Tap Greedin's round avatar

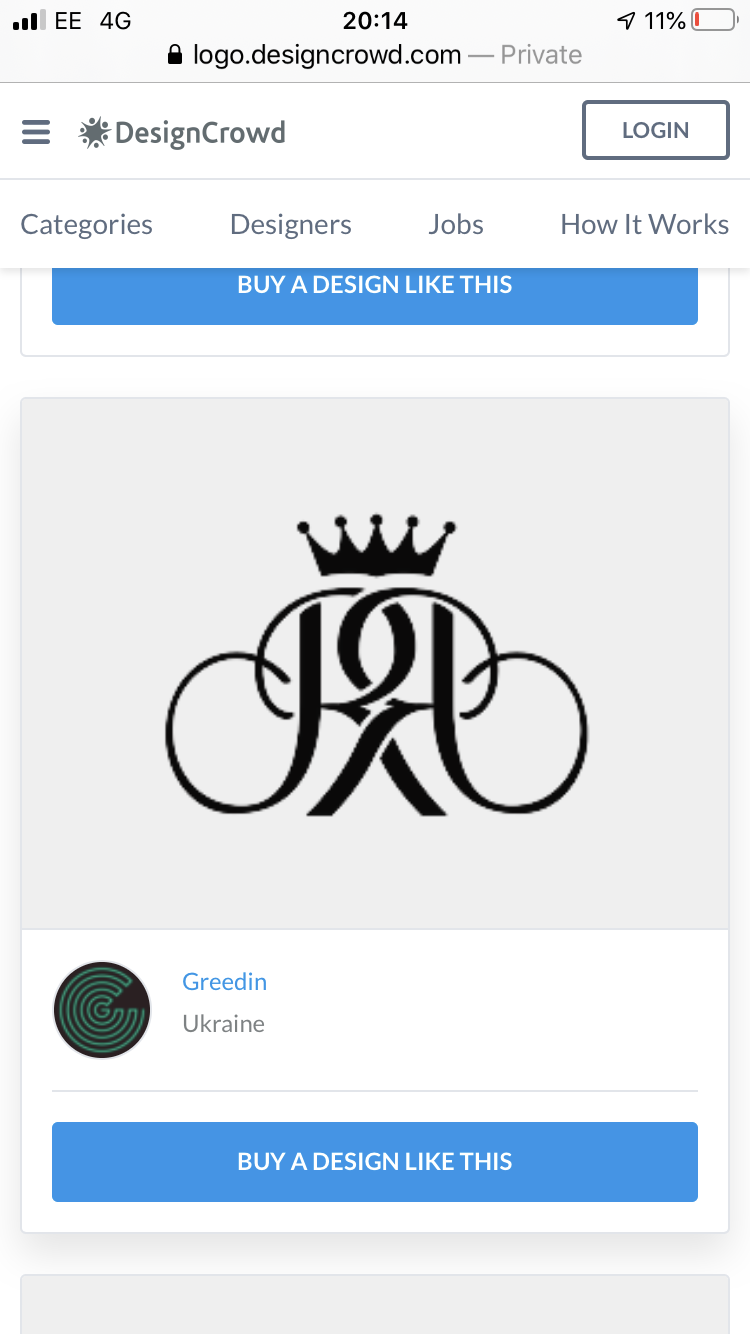click(x=102, y=1010)
